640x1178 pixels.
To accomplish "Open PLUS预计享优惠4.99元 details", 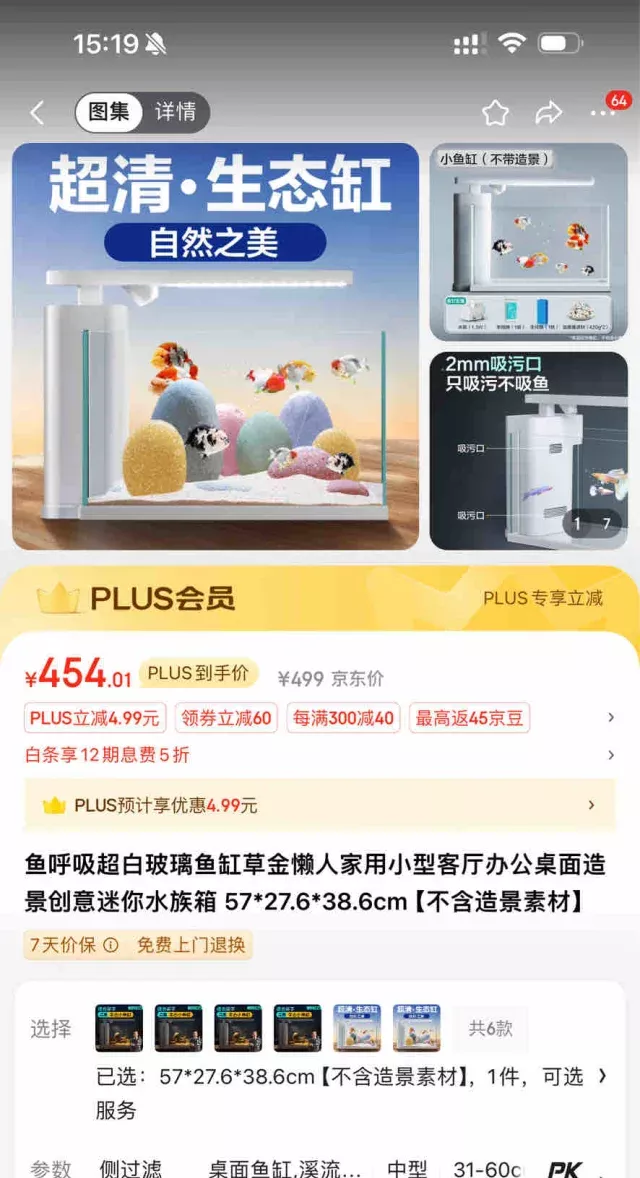I will click(x=320, y=805).
